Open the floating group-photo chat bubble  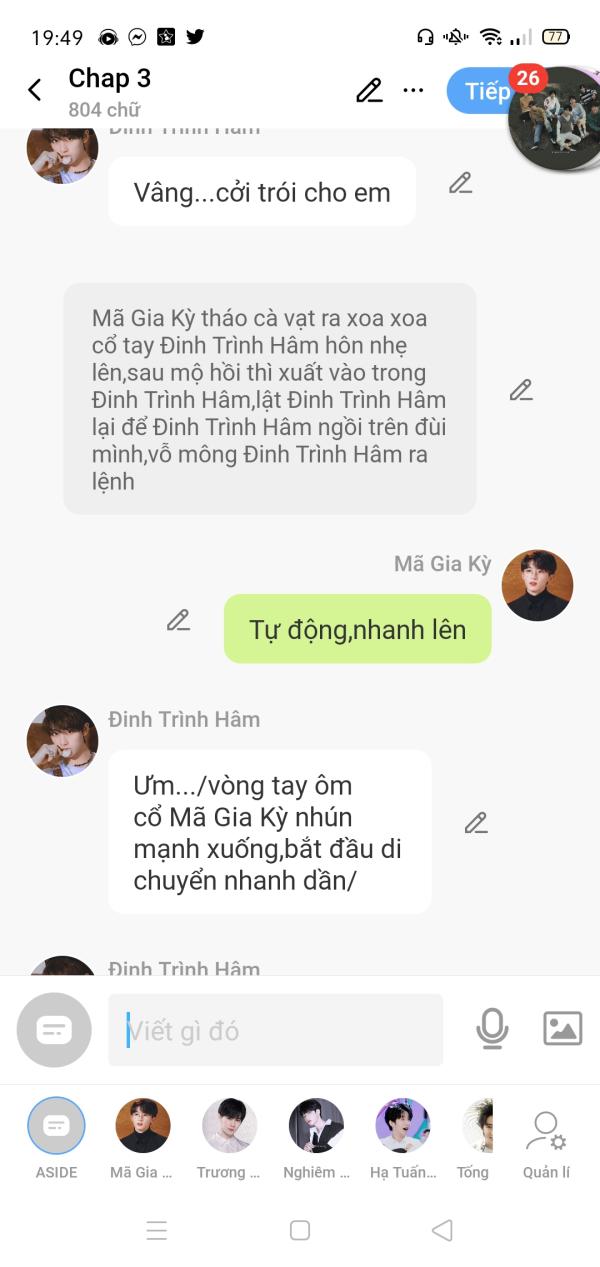pos(553,116)
